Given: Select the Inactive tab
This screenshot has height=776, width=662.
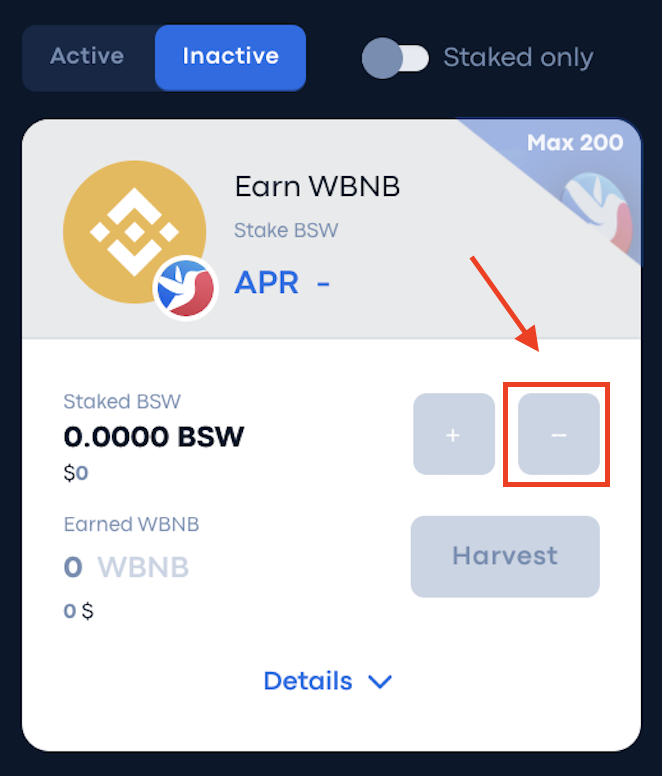Looking at the screenshot, I should 230,57.
